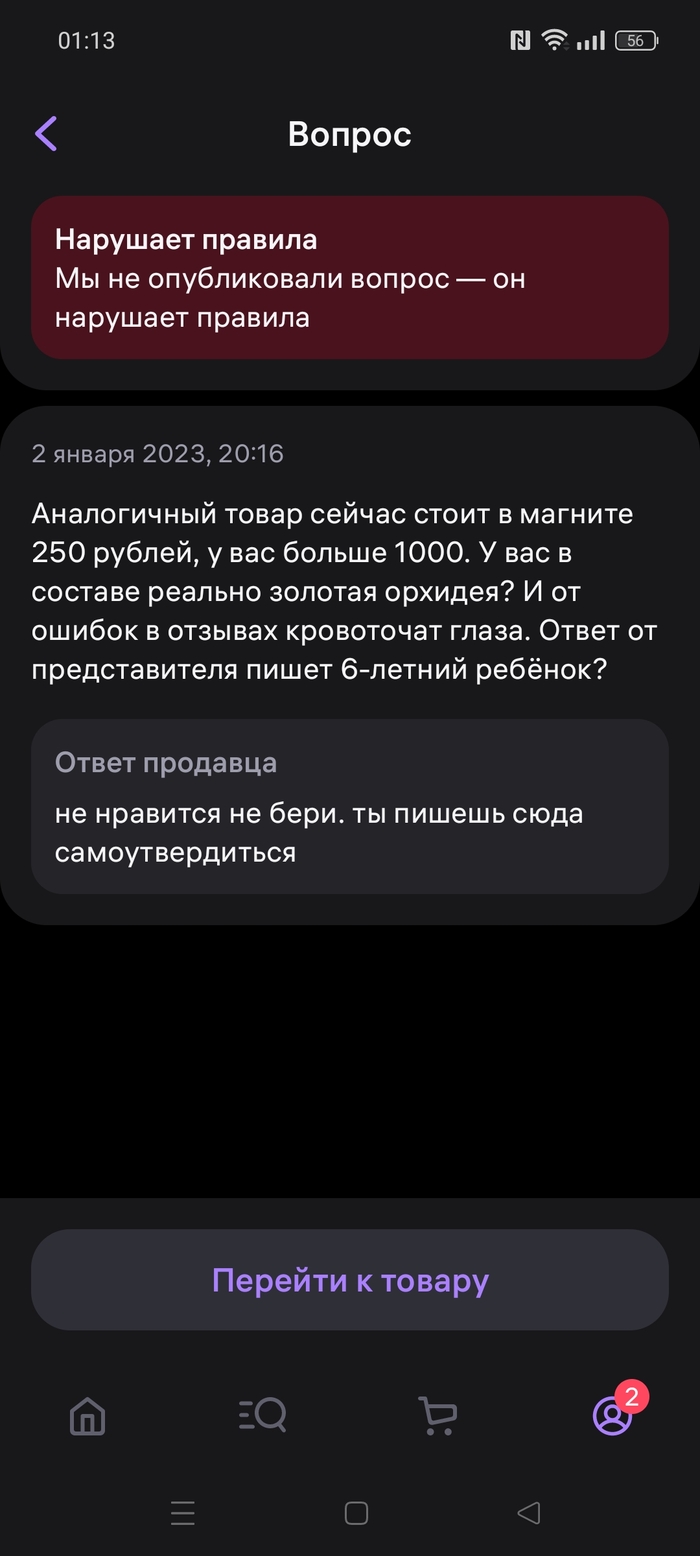Tap the system back button

528,1513
